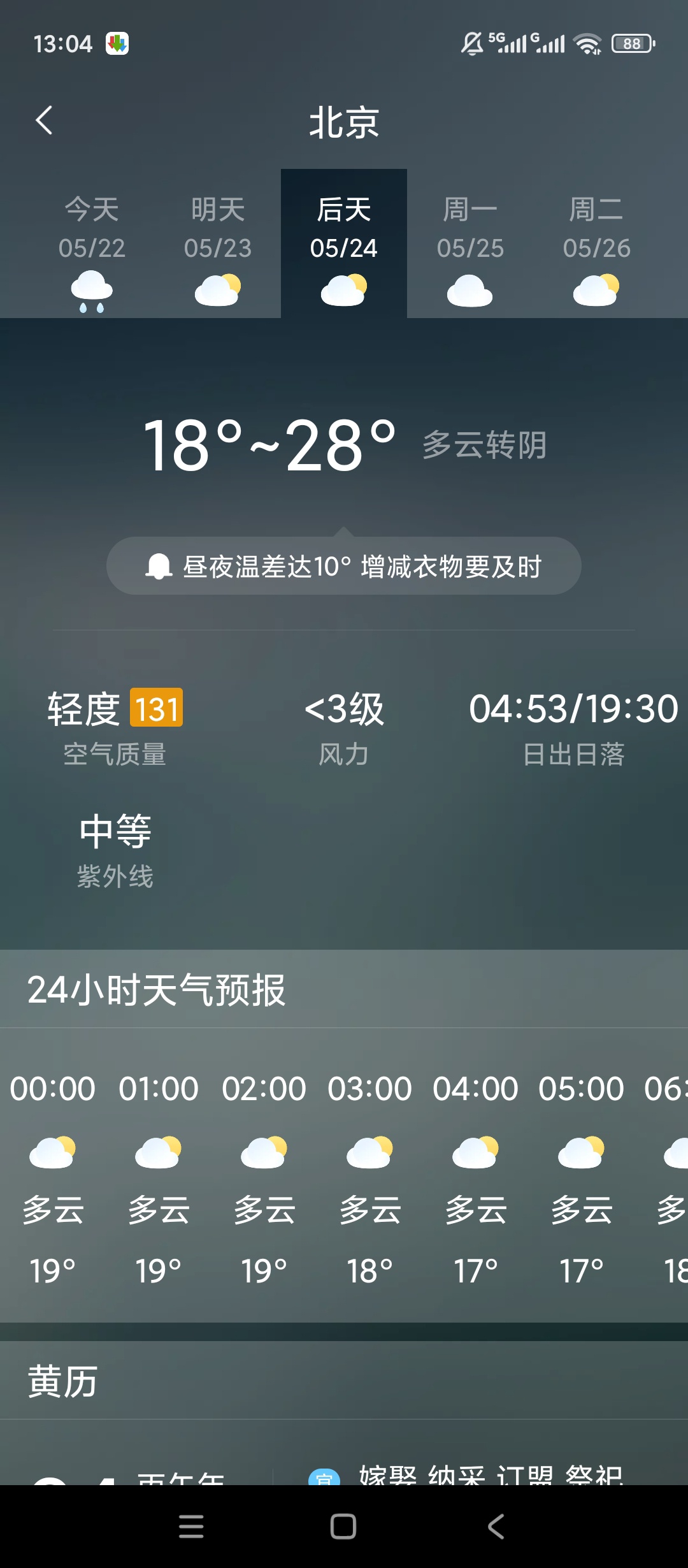View the 周二 05/26 forecast
This screenshot has height=1568, width=688.
[x=596, y=244]
